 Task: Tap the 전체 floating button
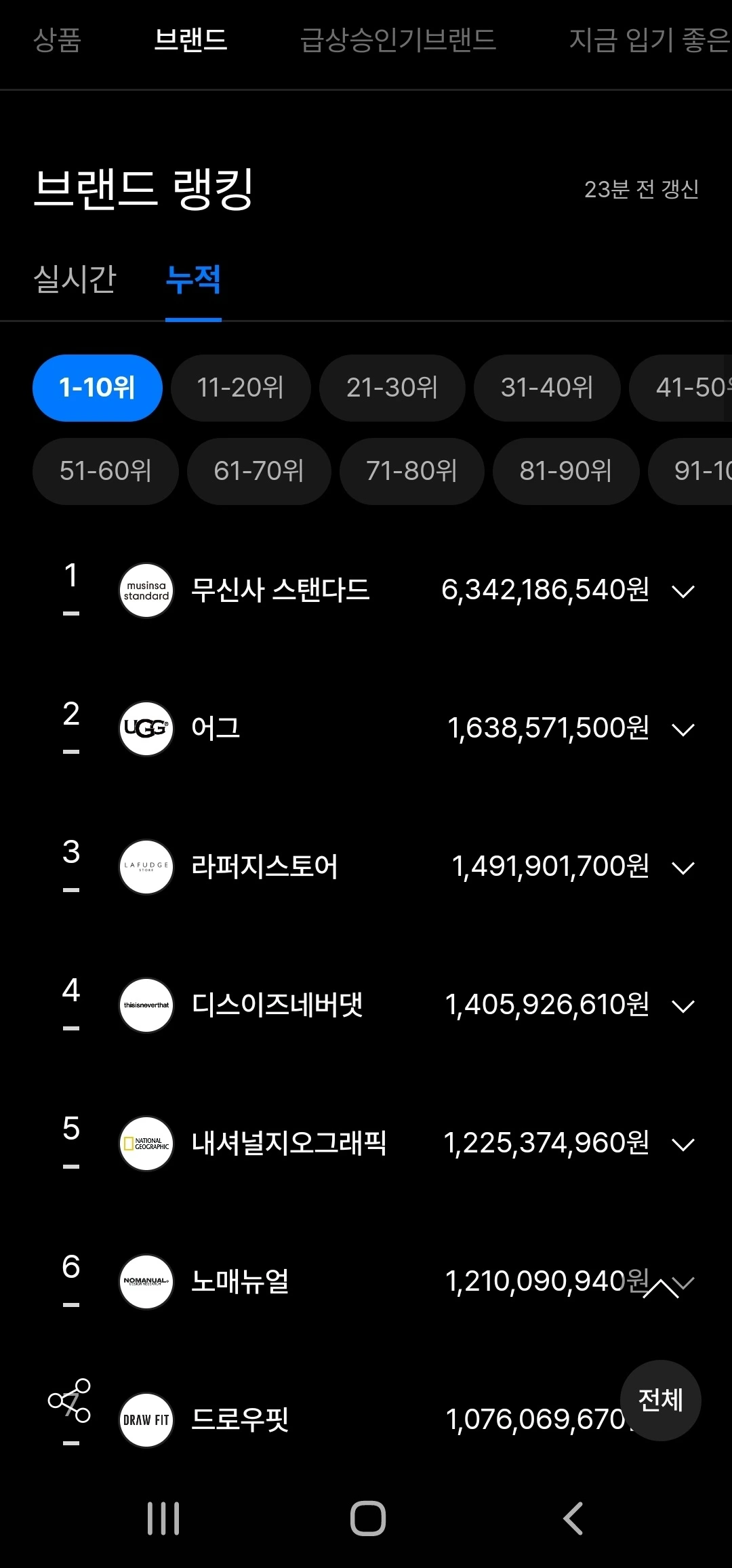(661, 1401)
